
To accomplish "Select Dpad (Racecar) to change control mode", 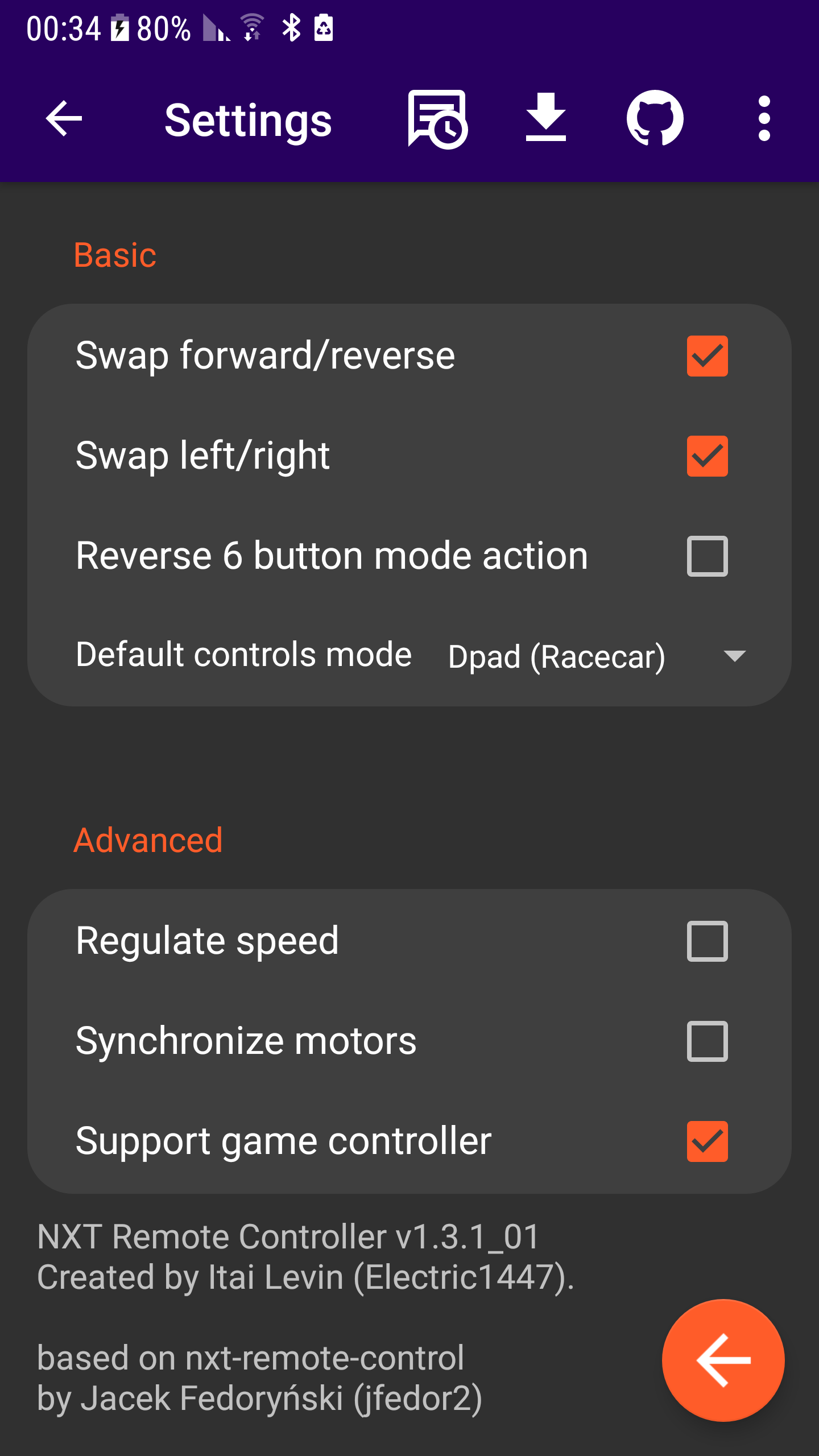I will tap(556, 655).
